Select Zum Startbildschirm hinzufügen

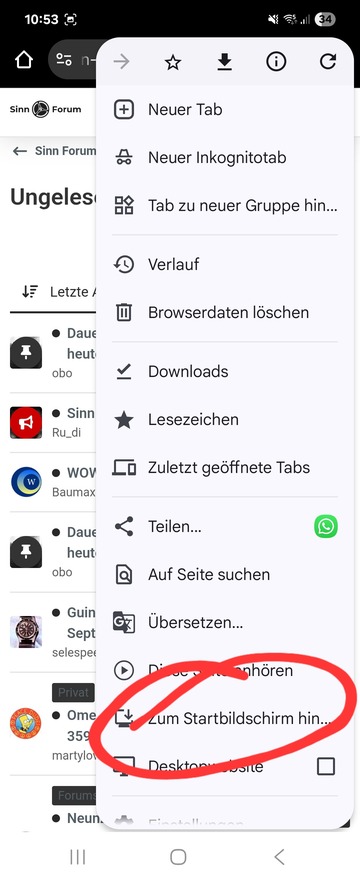click(225, 718)
